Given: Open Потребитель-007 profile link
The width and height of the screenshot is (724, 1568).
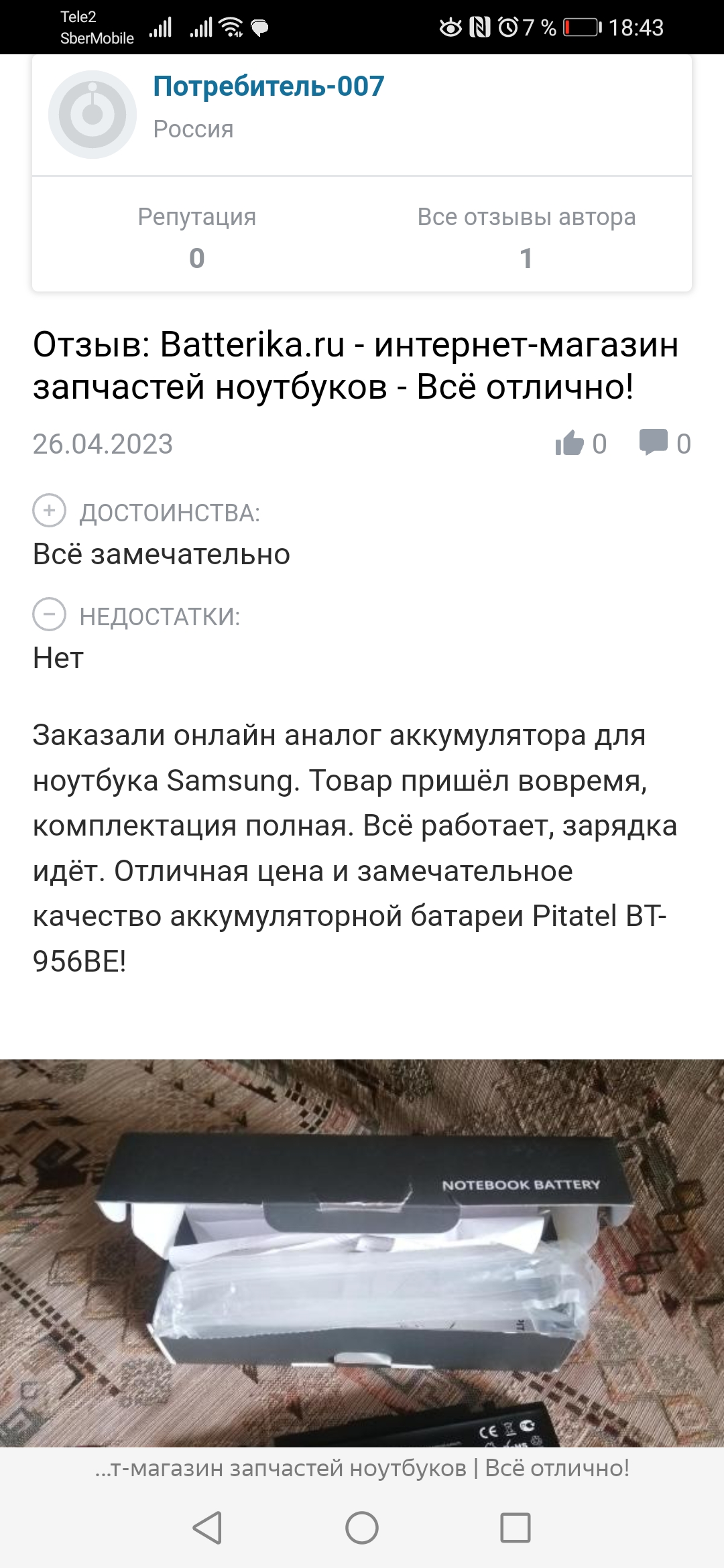Looking at the screenshot, I should point(268,86).
